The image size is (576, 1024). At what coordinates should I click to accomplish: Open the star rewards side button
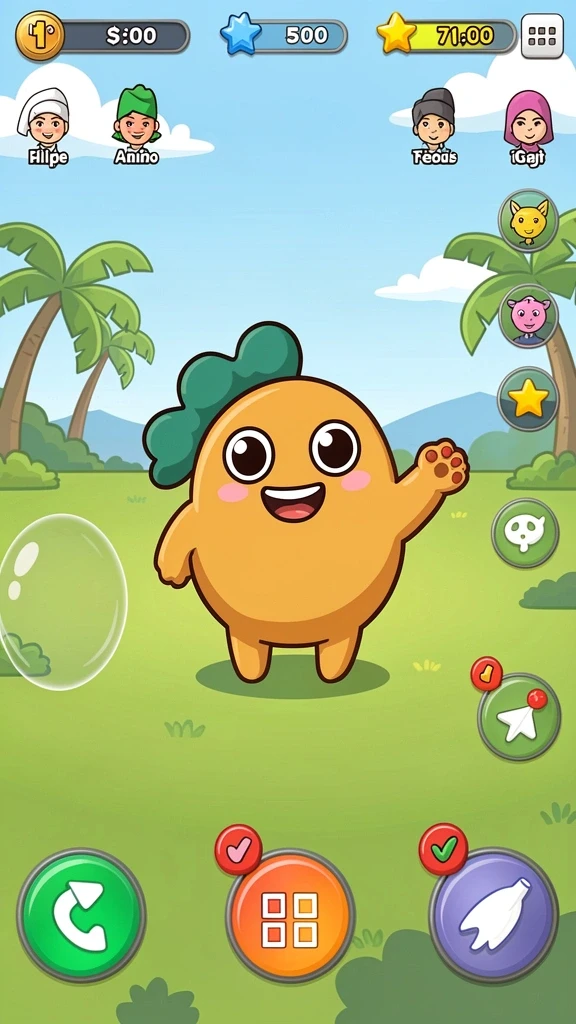(528, 400)
